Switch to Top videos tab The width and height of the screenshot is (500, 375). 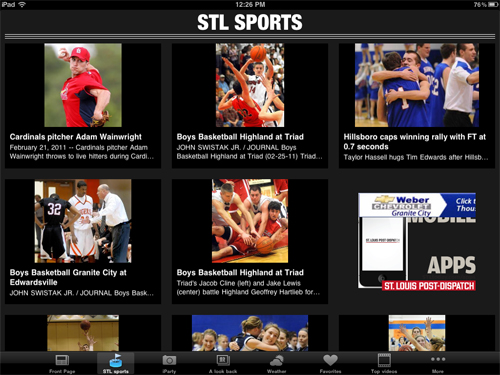(x=384, y=364)
